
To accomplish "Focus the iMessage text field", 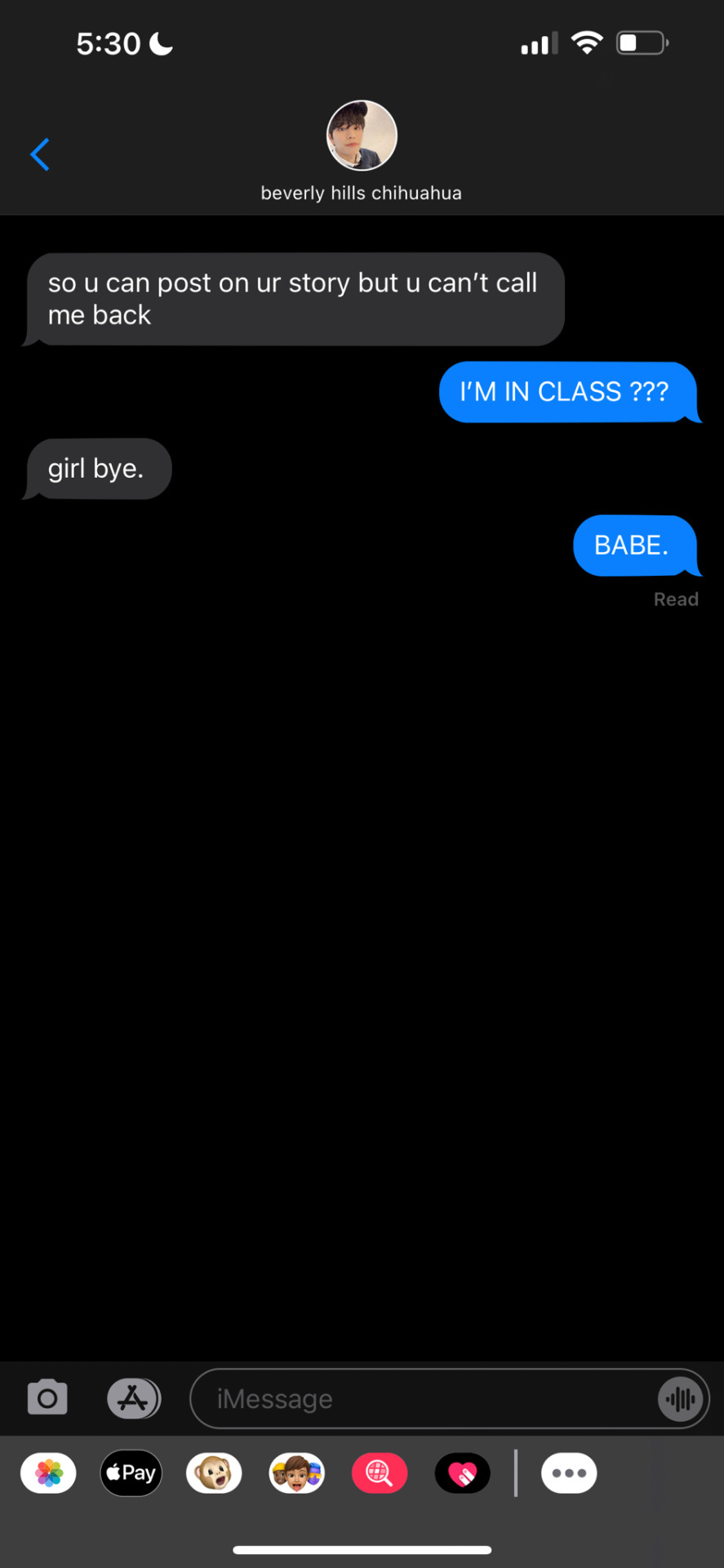I will pos(424,1399).
